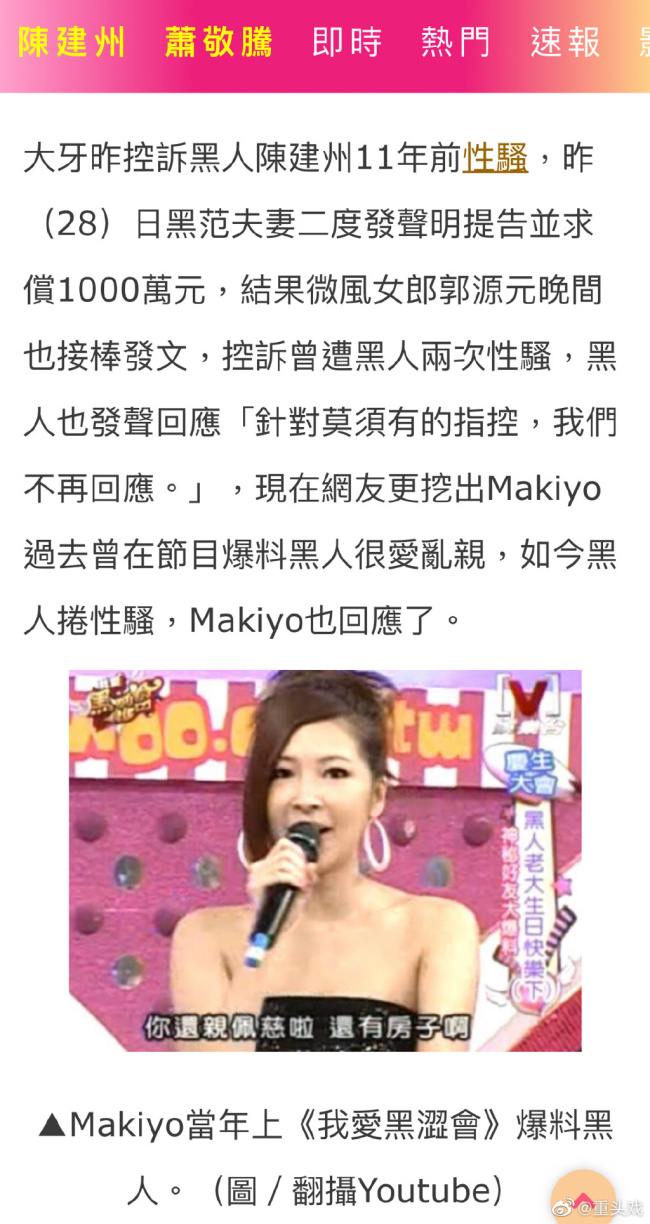
Task: Switch to the 速報 tab
Action: (566, 43)
